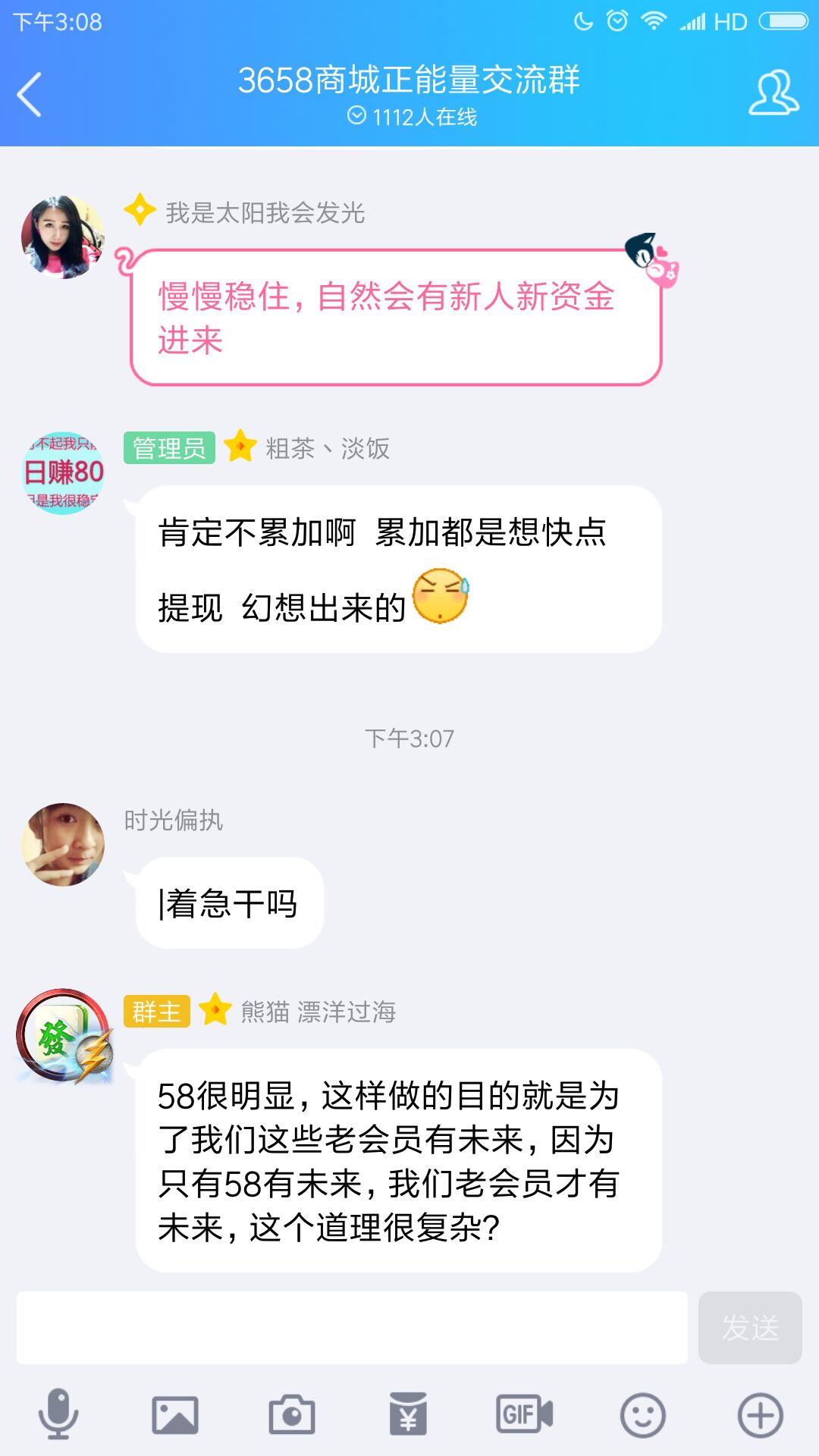819x1456 pixels.
Task: Open group members info icon
Action: [773, 93]
